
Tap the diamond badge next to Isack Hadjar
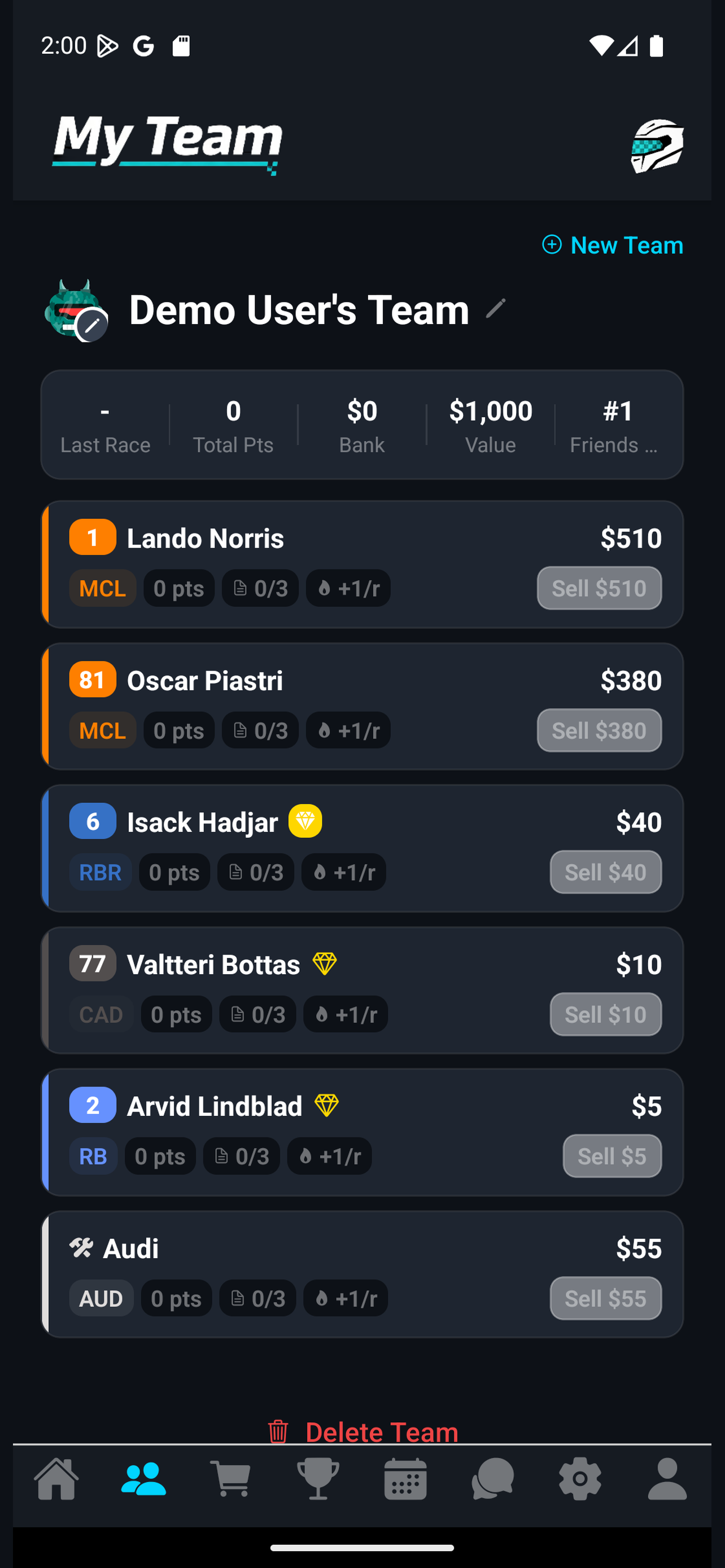[305, 821]
